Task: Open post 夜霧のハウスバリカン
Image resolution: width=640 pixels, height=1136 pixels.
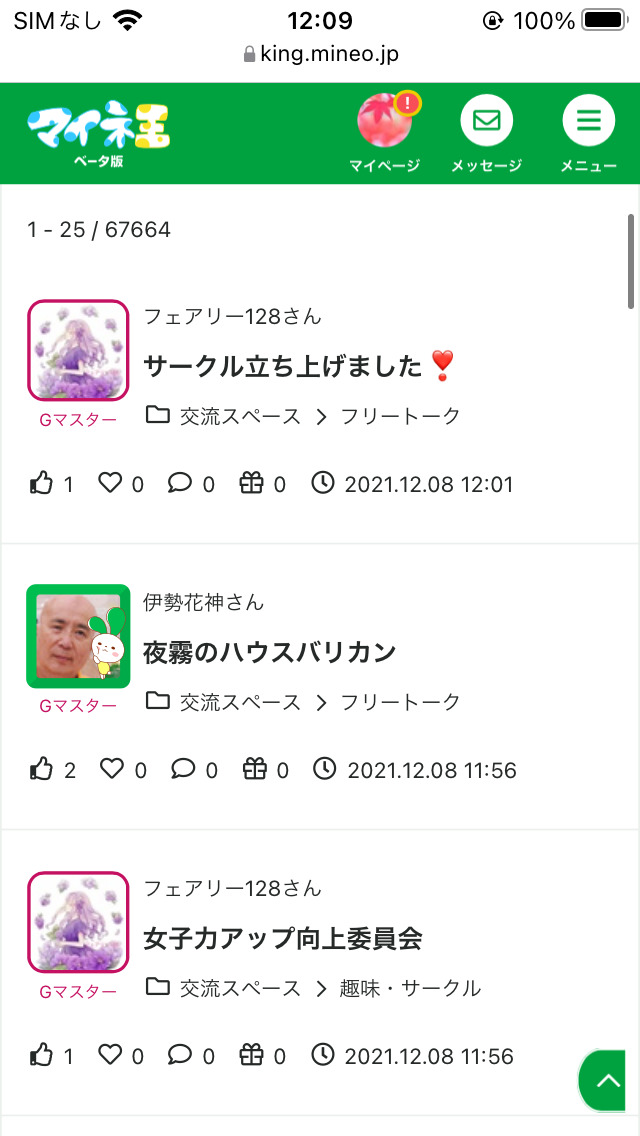Action: 270,652
